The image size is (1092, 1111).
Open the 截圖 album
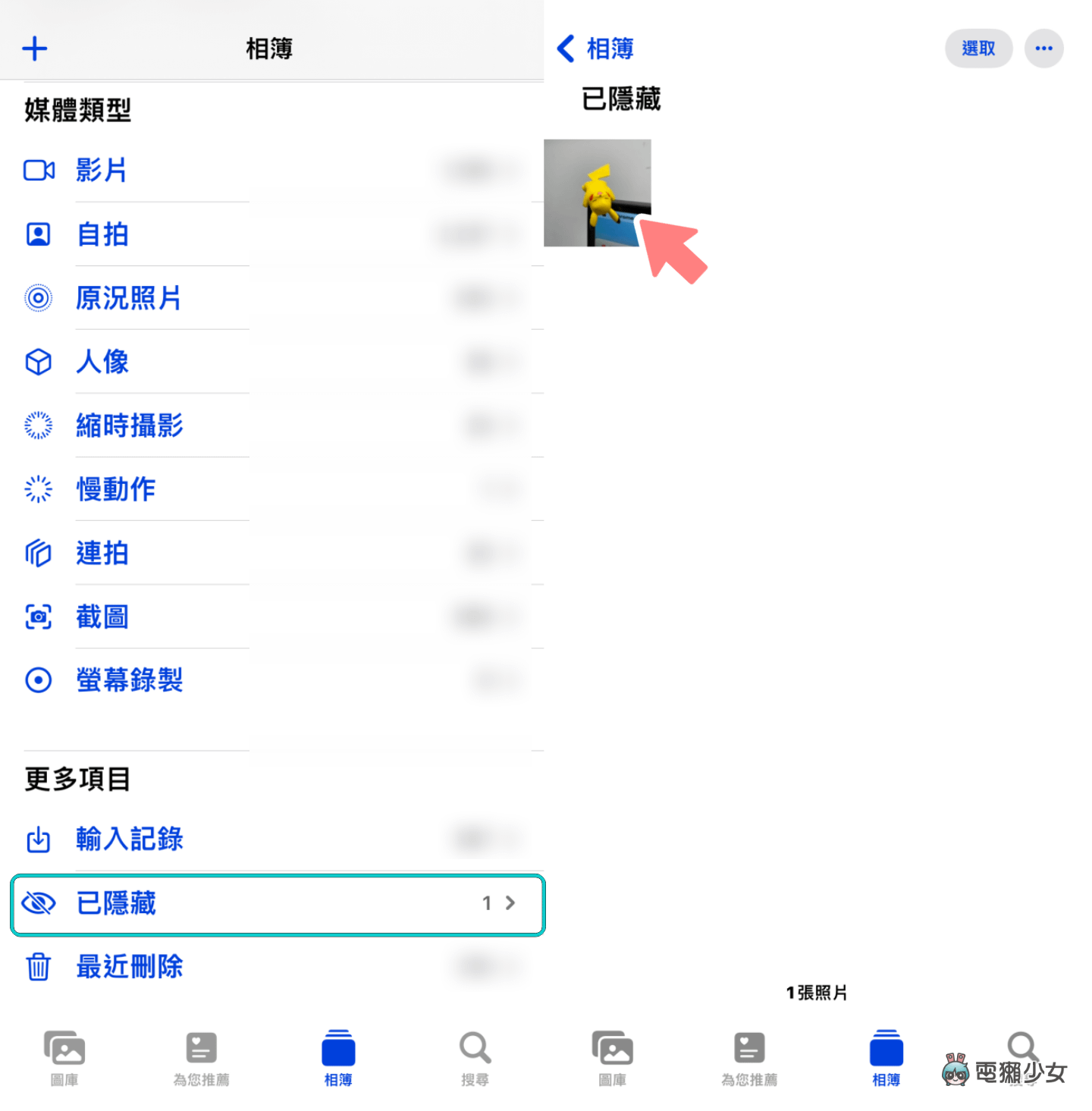pos(102,617)
